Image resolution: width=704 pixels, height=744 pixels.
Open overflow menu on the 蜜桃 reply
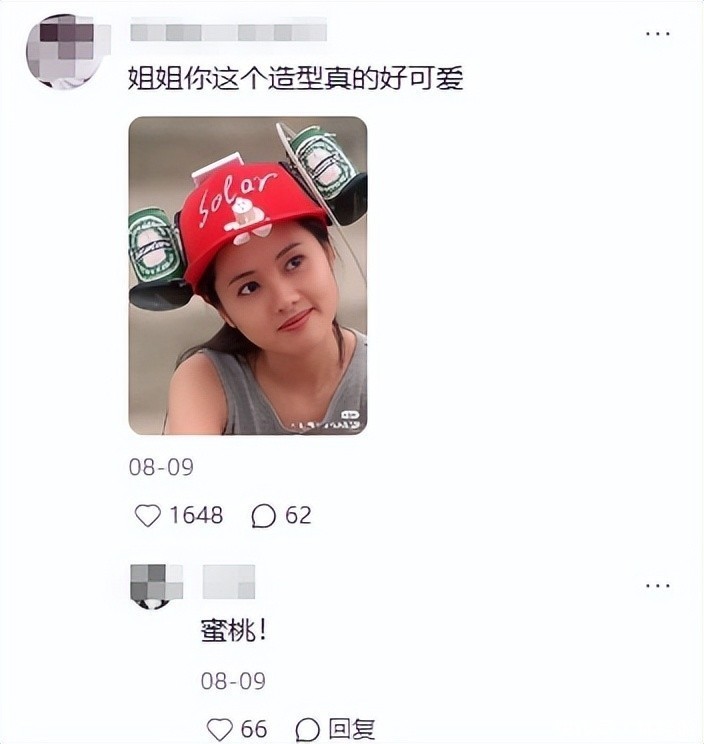coord(657,586)
